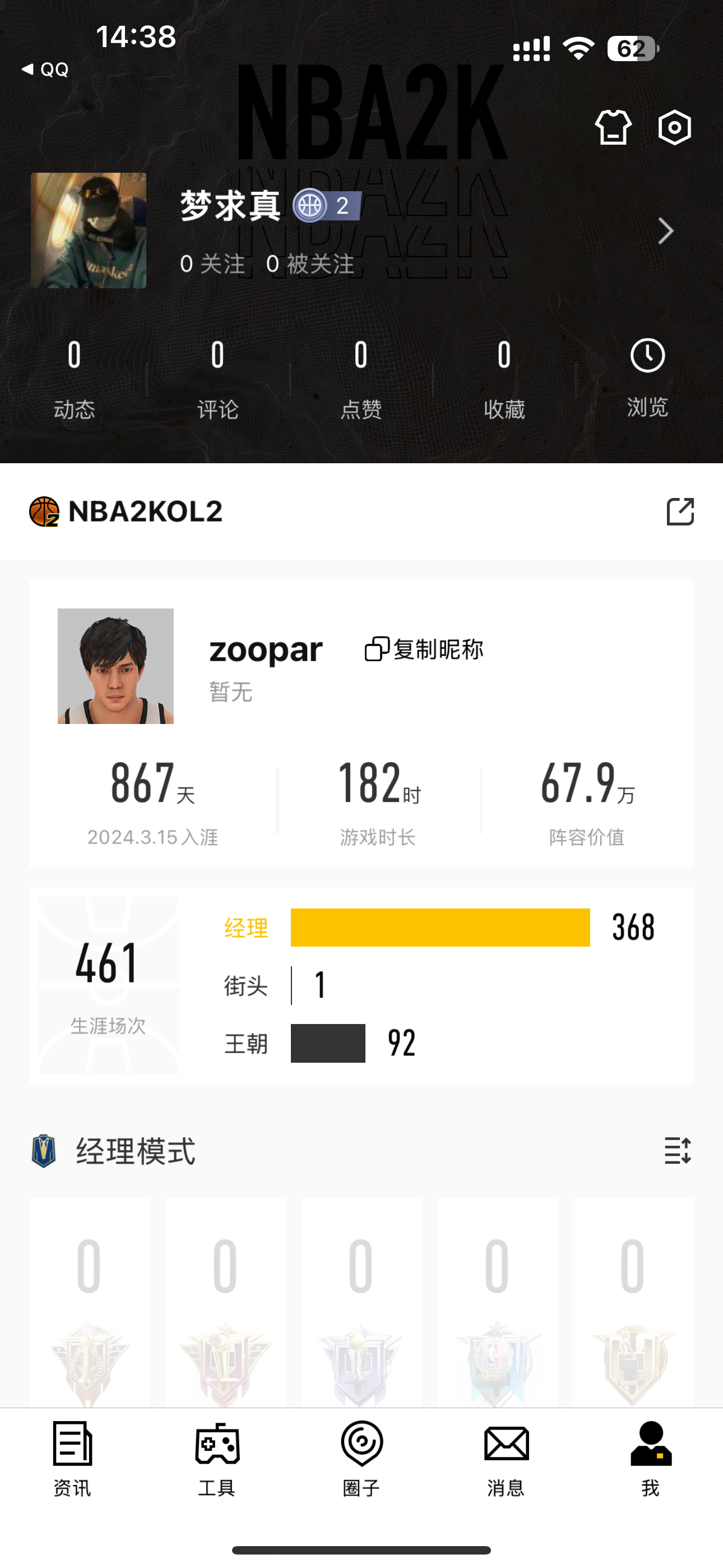Image resolution: width=723 pixels, height=1568 pixels.
Task: Open 浏览 browsing history
Action: coord(647,379)
